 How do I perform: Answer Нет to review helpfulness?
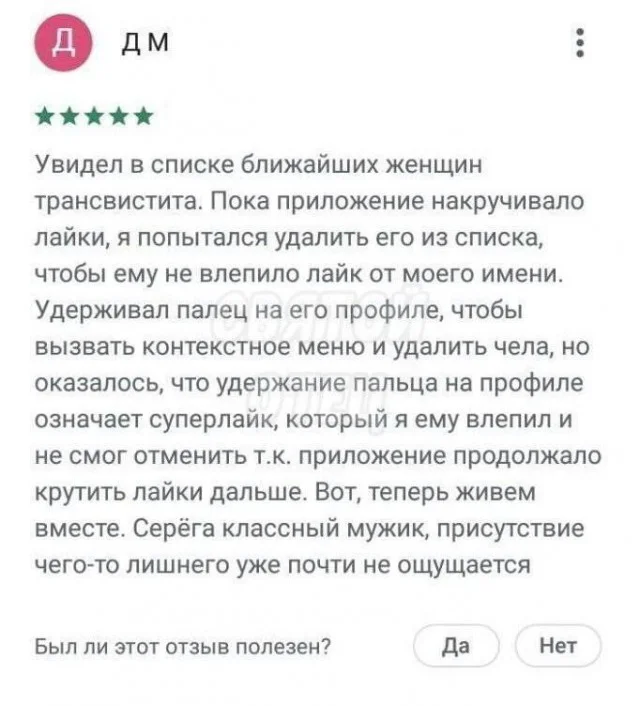click(557, 645)
